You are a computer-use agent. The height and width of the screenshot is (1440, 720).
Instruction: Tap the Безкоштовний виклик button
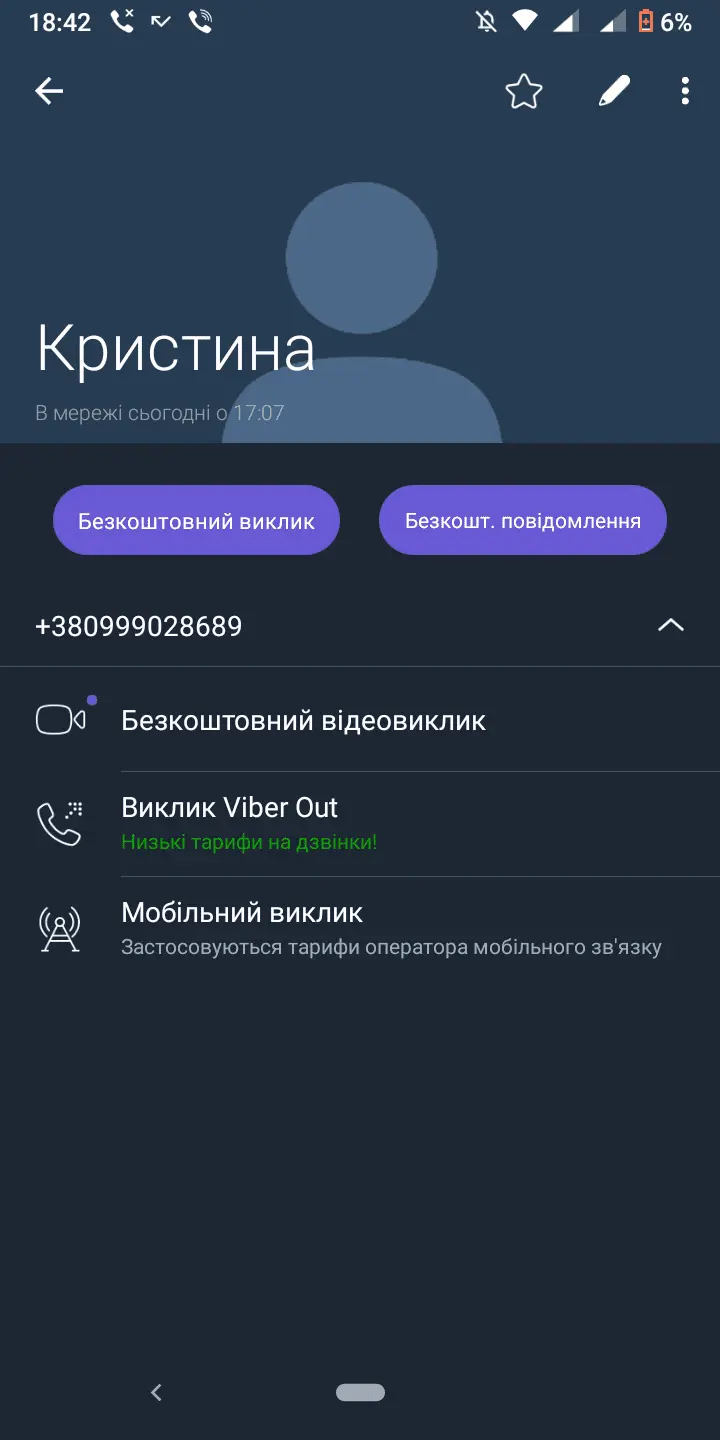(x=197, y=520)
